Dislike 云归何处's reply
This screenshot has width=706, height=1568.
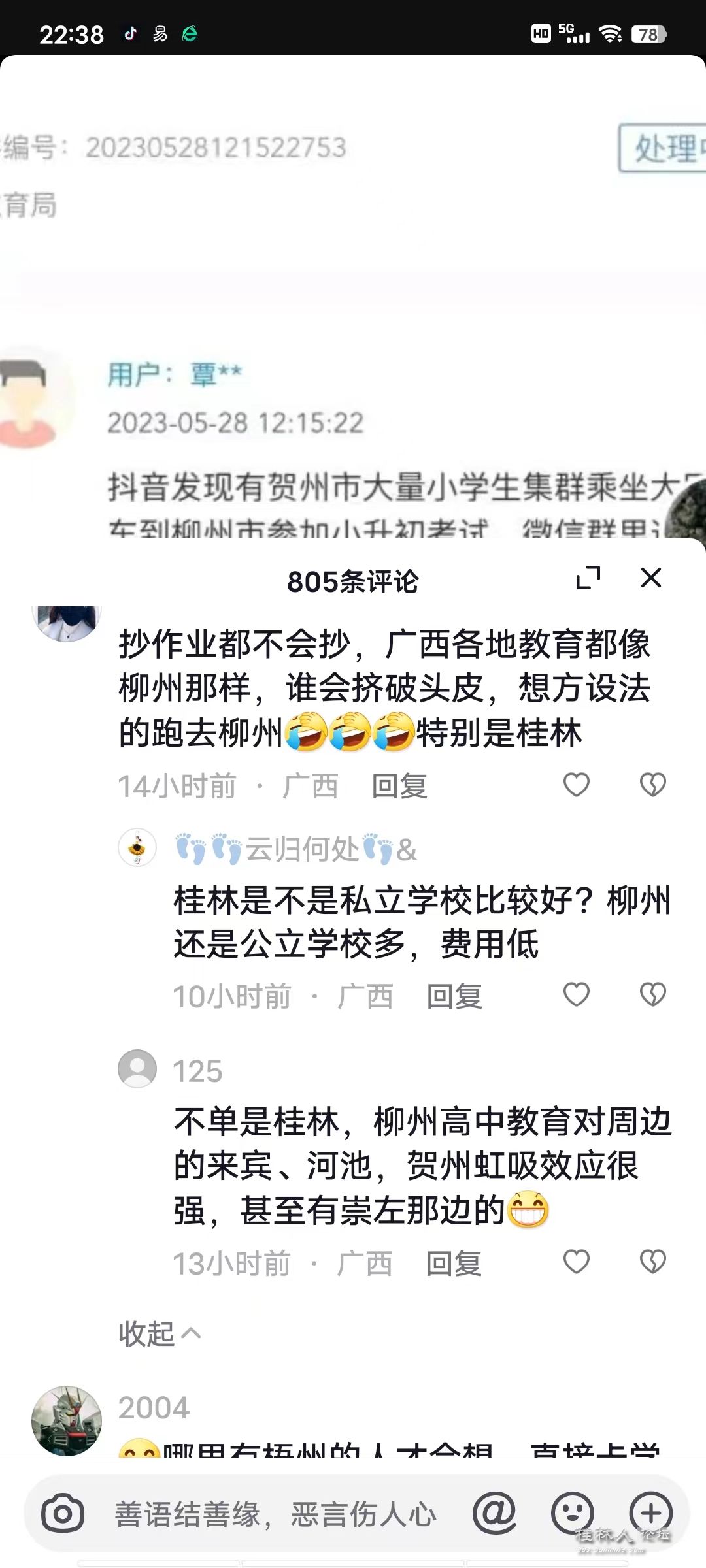click(652, 995)
